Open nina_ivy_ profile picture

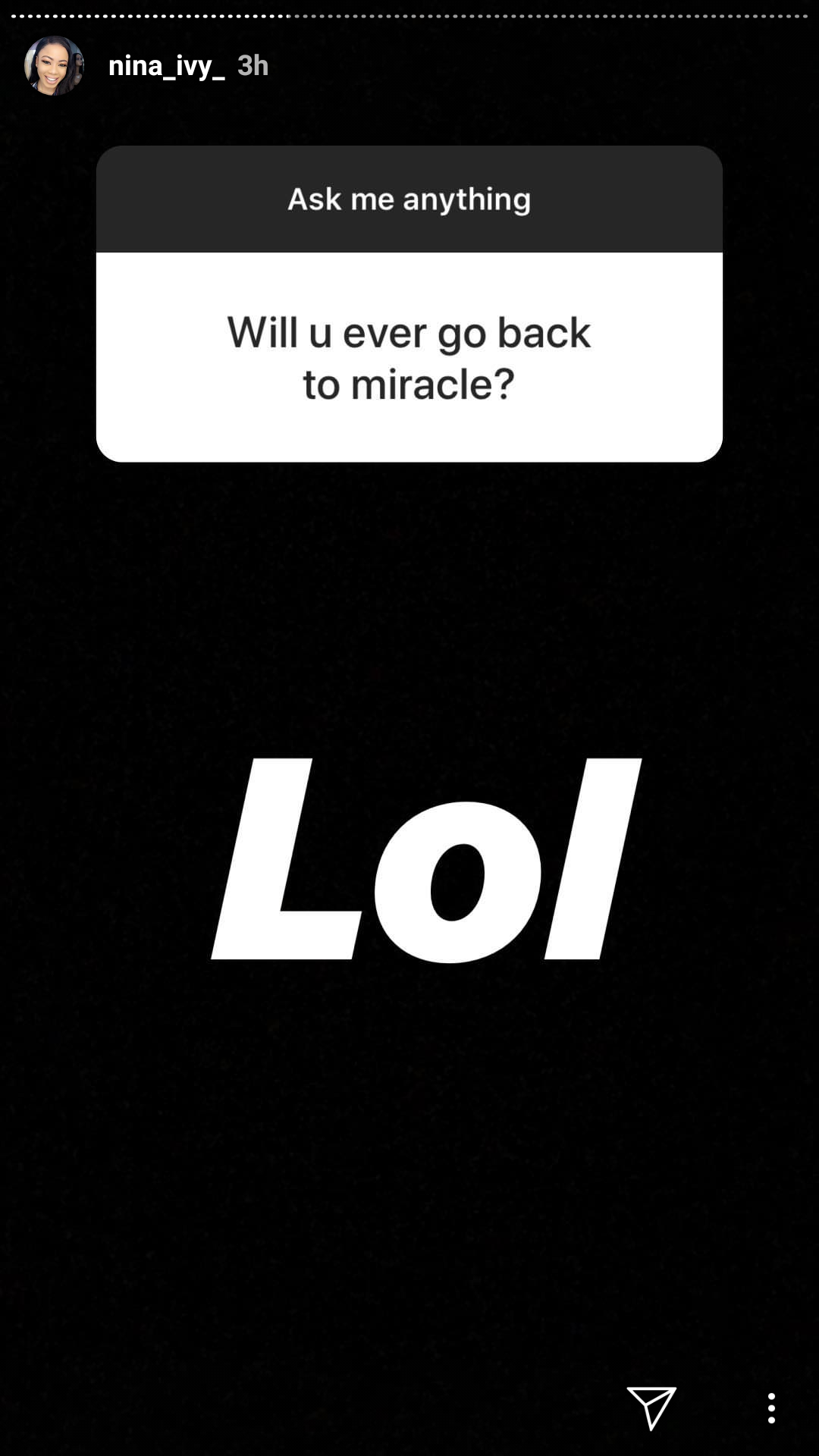[54, 66]
